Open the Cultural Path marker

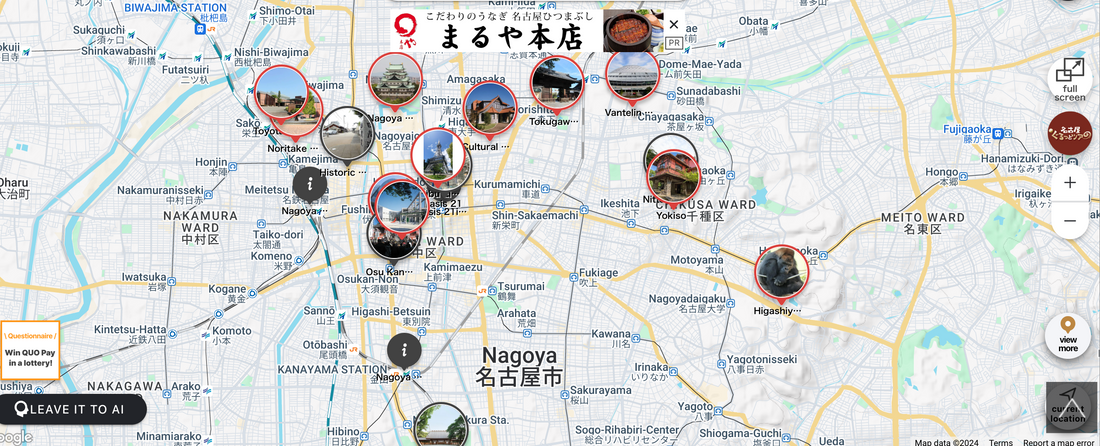pos(489,108)
